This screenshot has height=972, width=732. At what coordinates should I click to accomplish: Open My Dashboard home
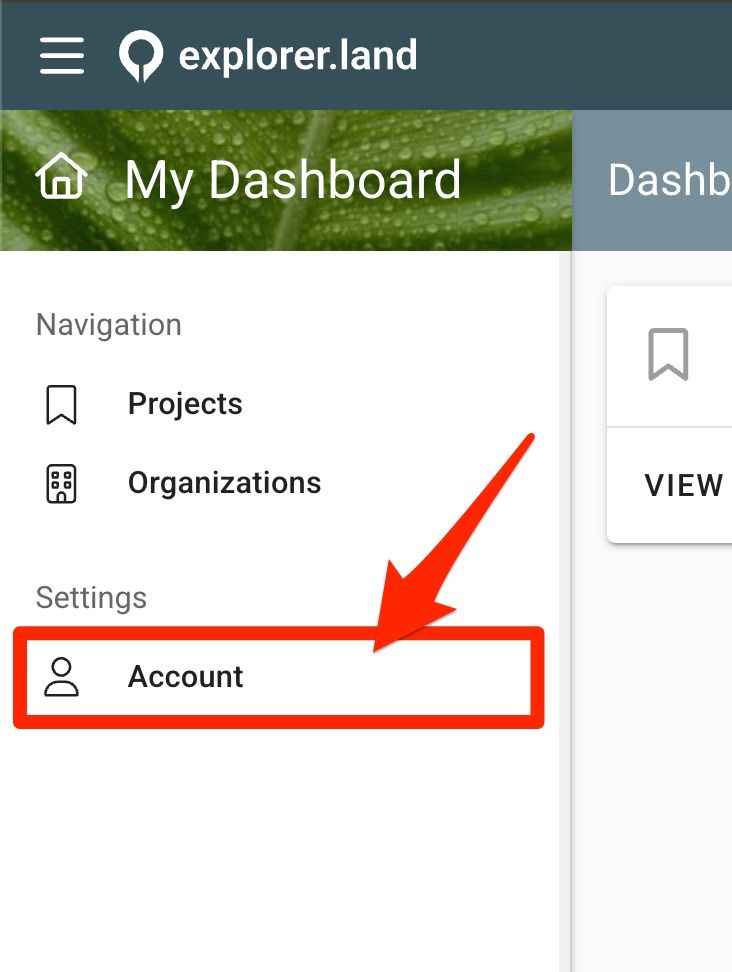[x=248, y=180]
